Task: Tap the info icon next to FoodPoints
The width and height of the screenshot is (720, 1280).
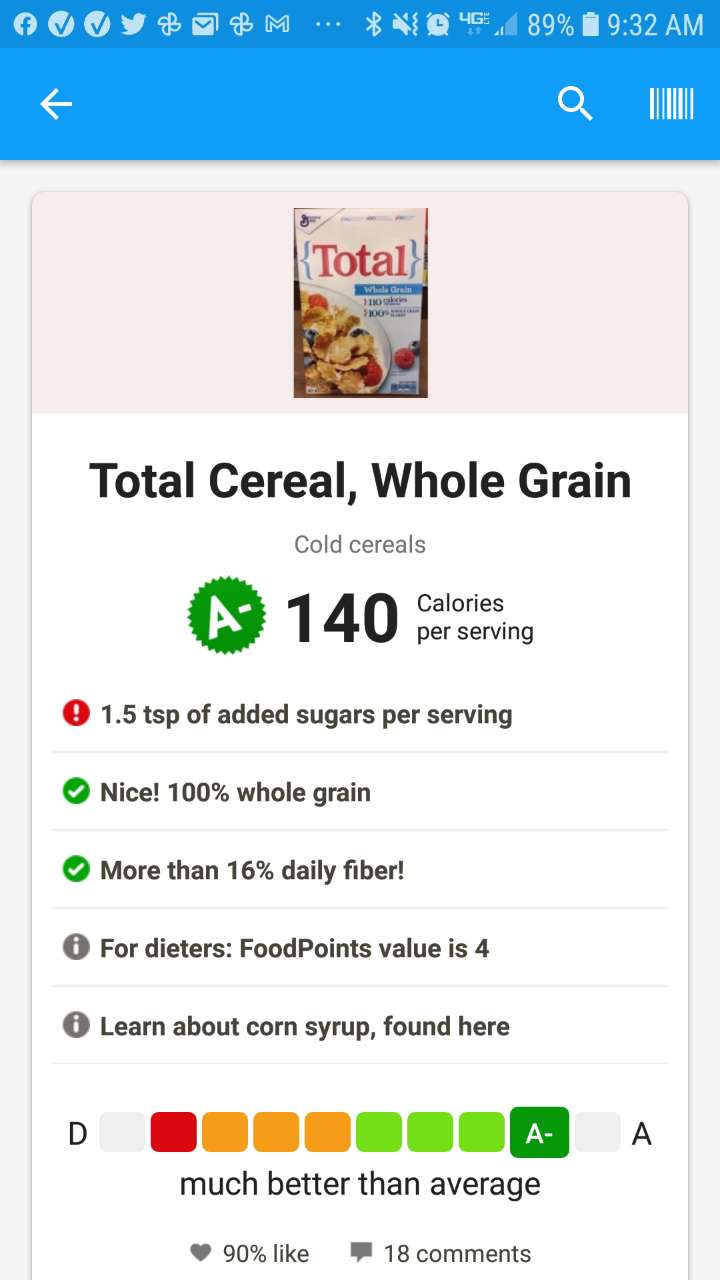Action: tap(75, 947)
